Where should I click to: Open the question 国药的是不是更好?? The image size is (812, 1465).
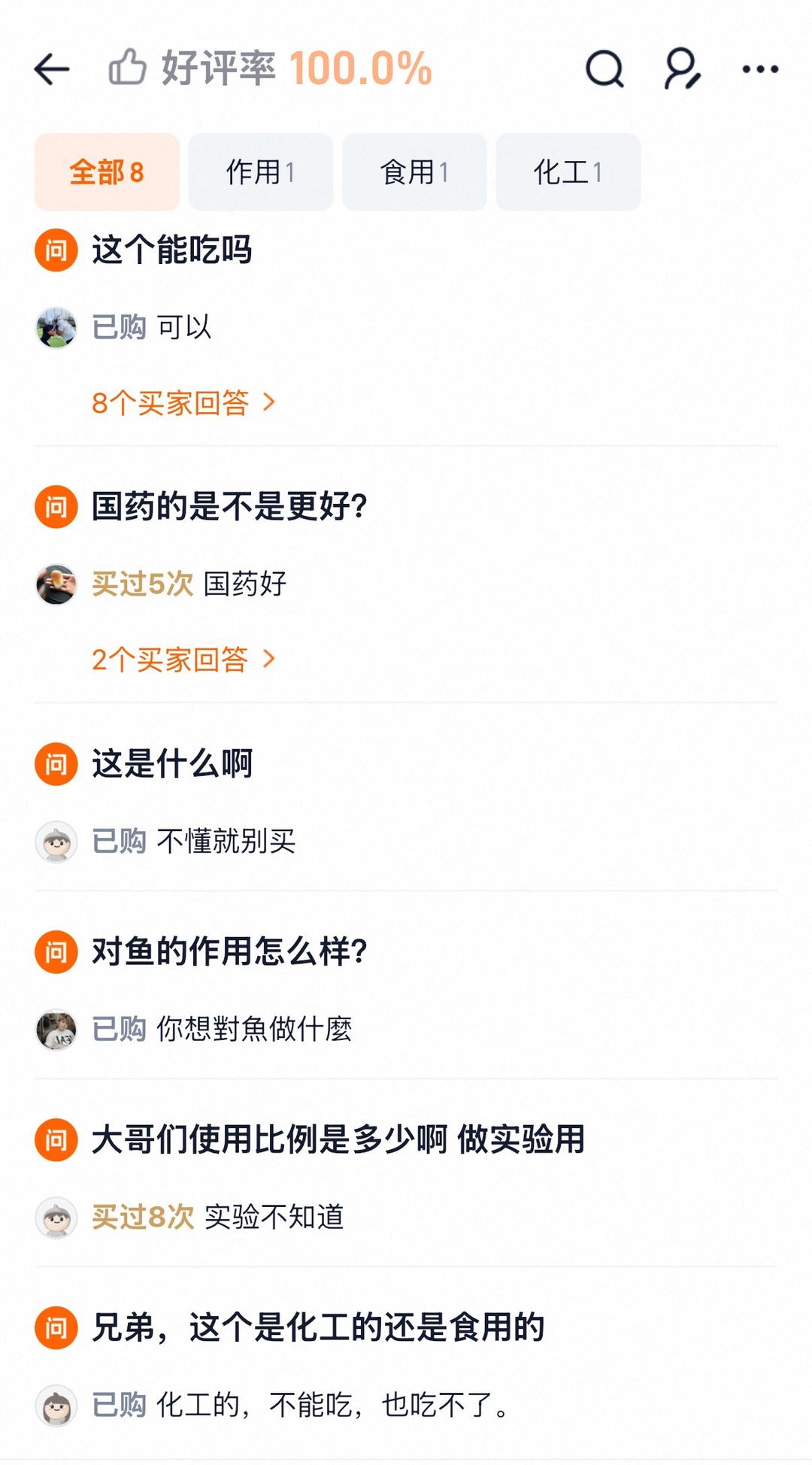(x=229, y=506)
